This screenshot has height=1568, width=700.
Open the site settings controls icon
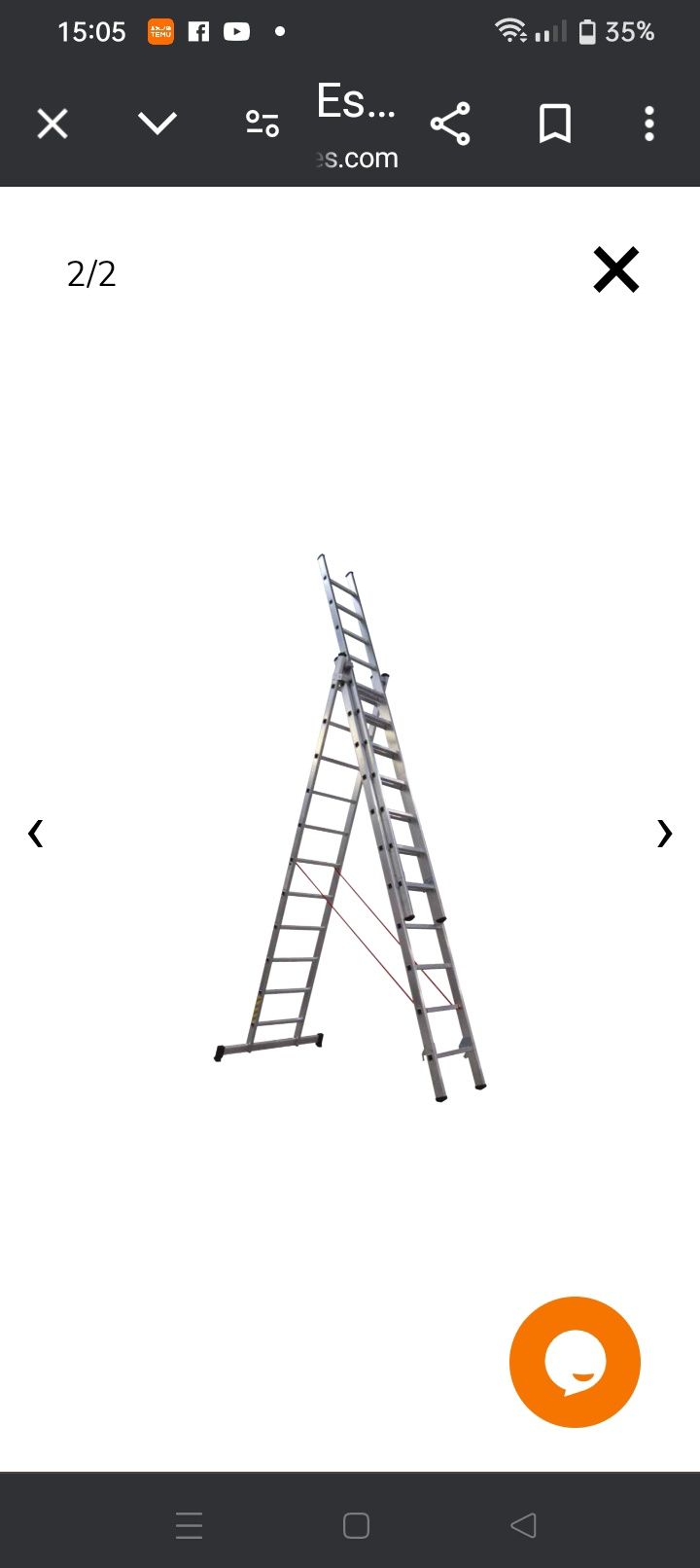[x=262, y=124]
